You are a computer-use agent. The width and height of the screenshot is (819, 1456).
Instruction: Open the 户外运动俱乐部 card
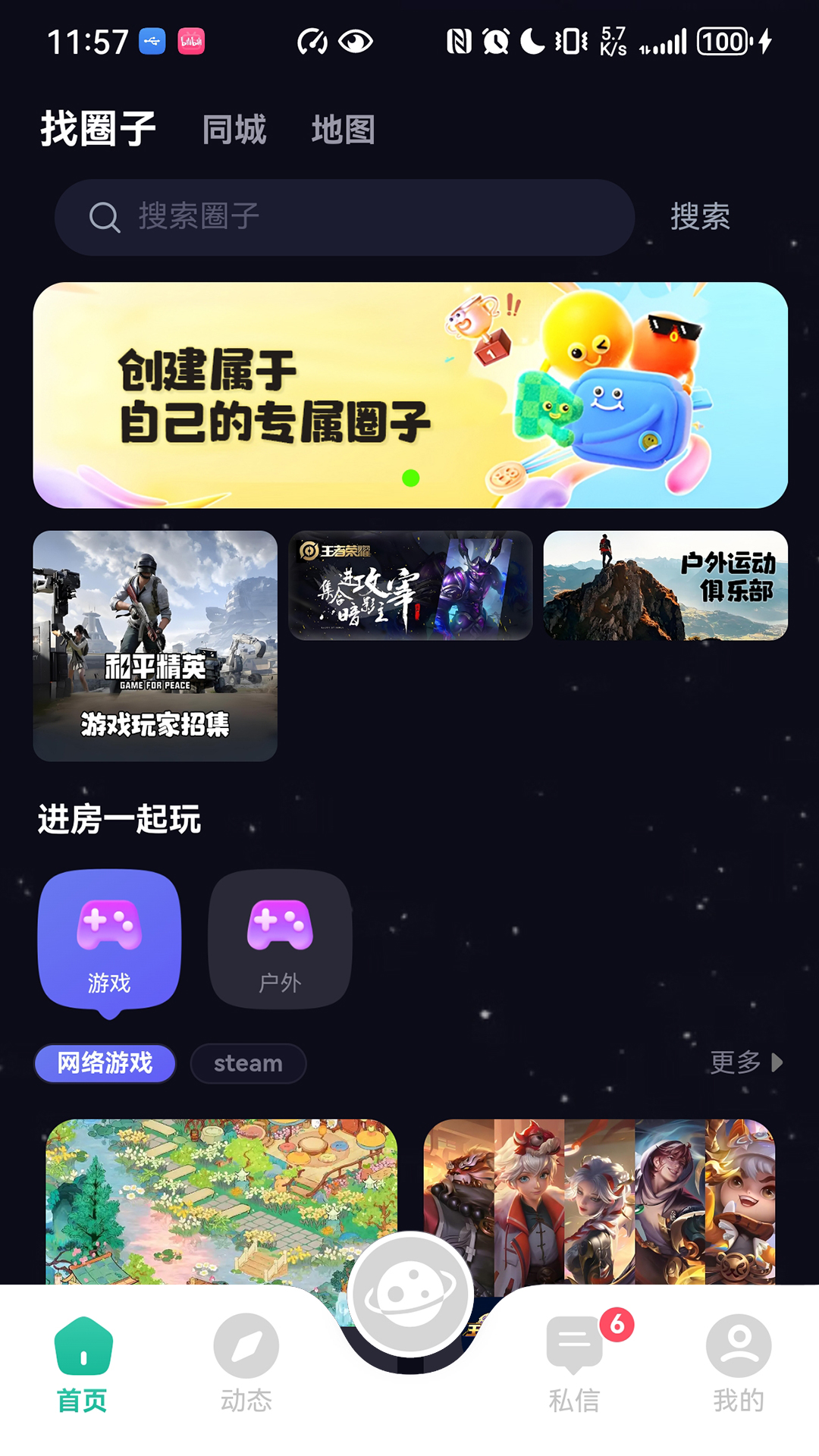pos(666,585)
